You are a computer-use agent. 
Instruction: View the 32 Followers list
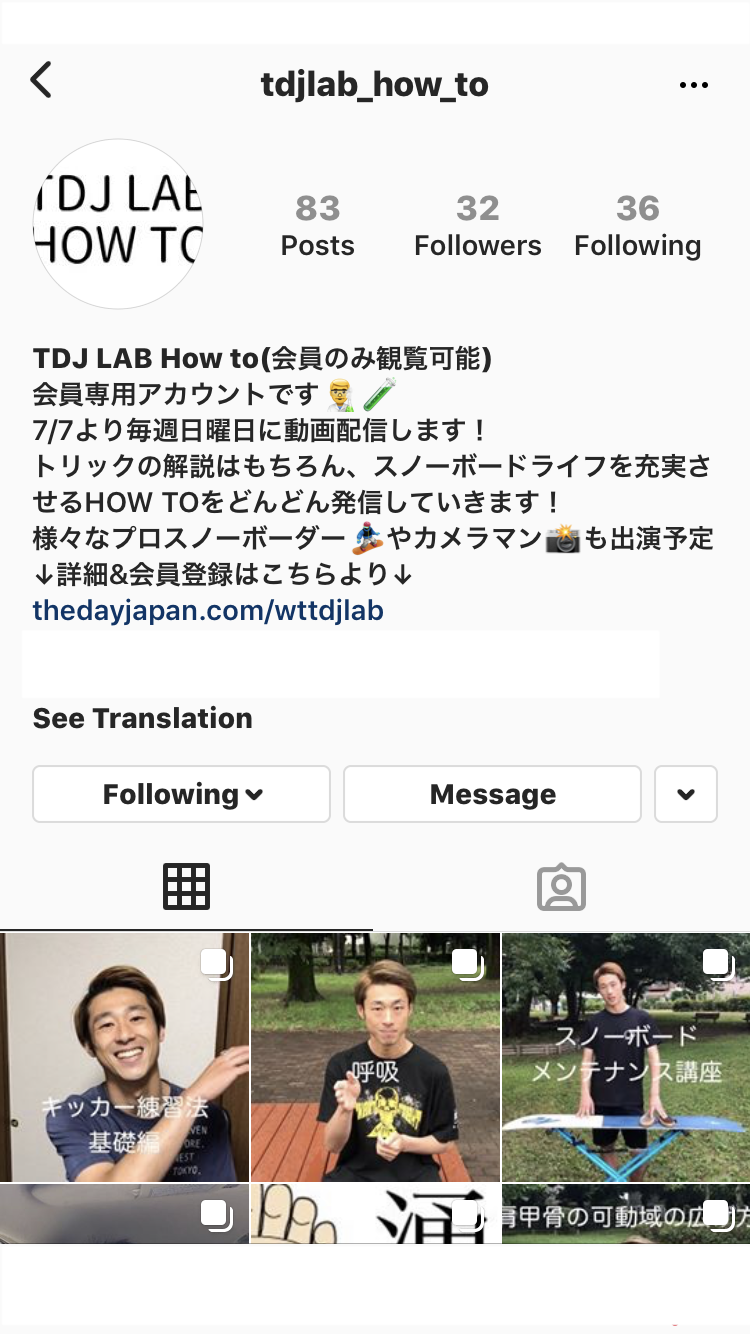(477, 226)
